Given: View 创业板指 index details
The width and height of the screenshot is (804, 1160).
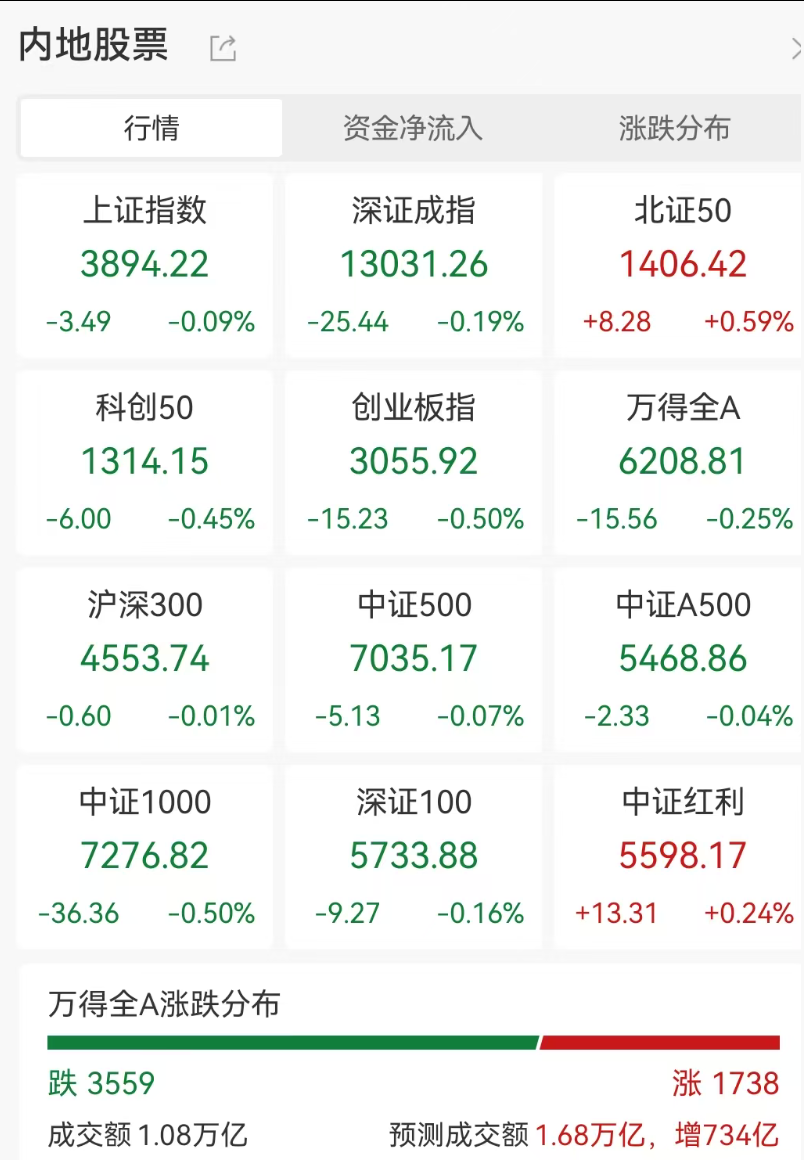Looking at the screenshot, I should [x=414, y=462].
